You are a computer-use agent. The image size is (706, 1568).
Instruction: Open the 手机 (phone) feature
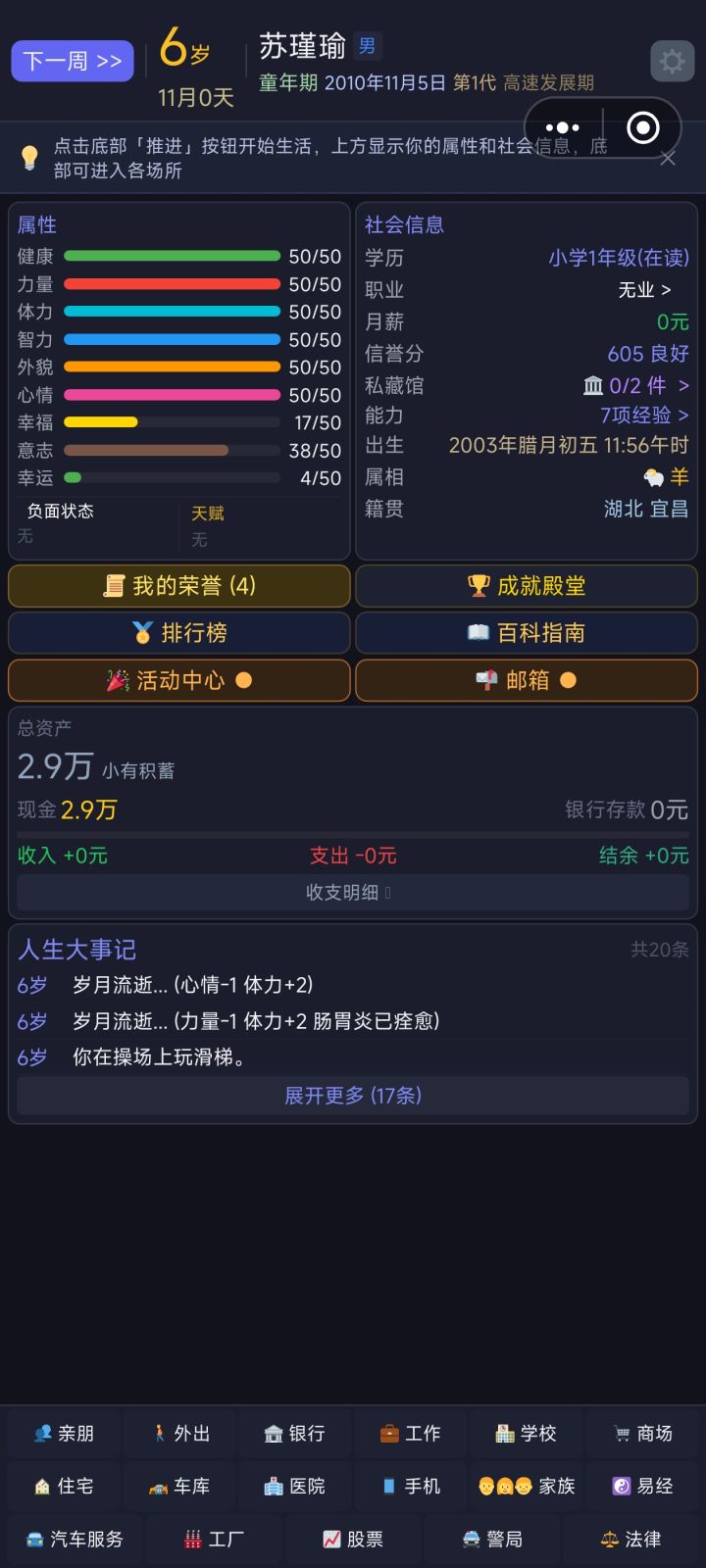point(411,1486)
